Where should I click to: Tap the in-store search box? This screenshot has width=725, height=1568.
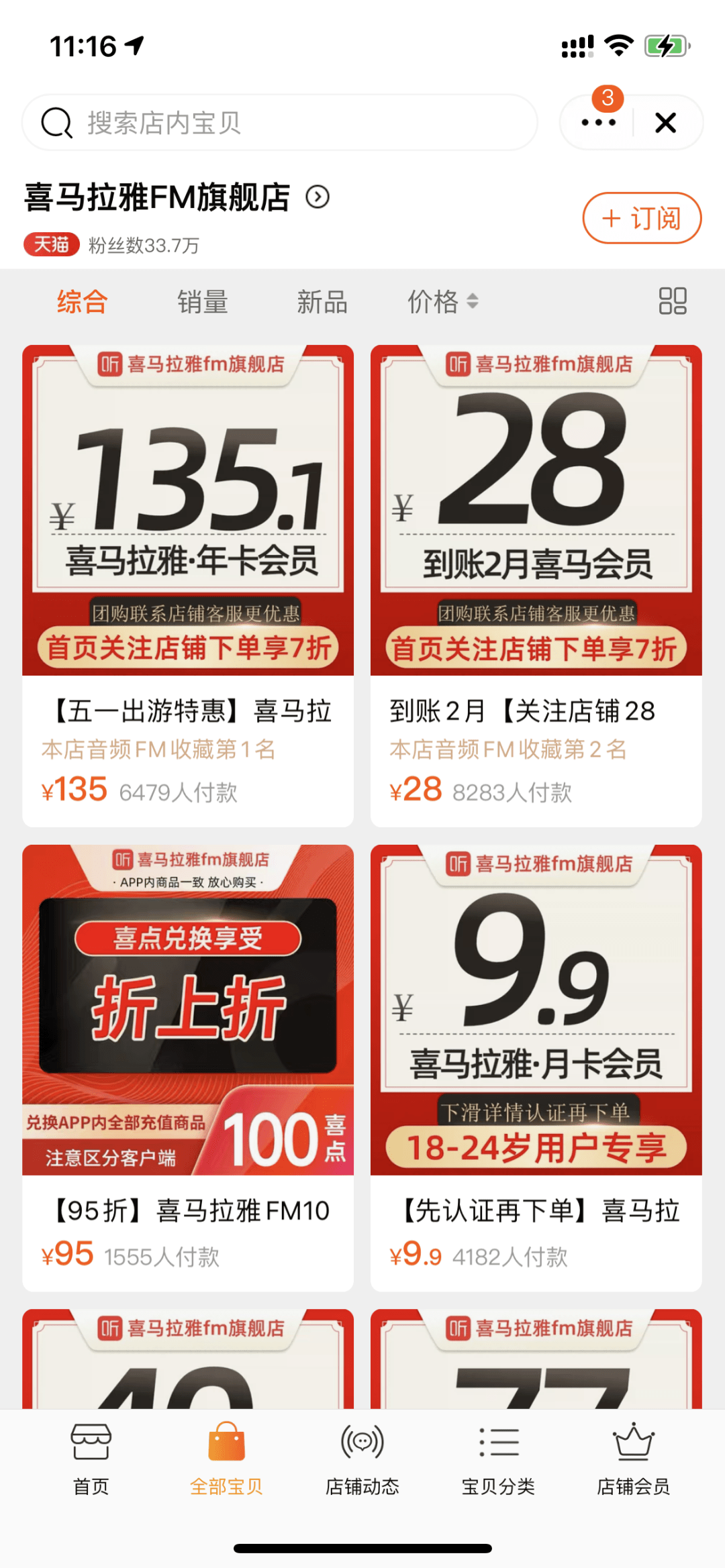pyautogui.click(x=279, y=123)
